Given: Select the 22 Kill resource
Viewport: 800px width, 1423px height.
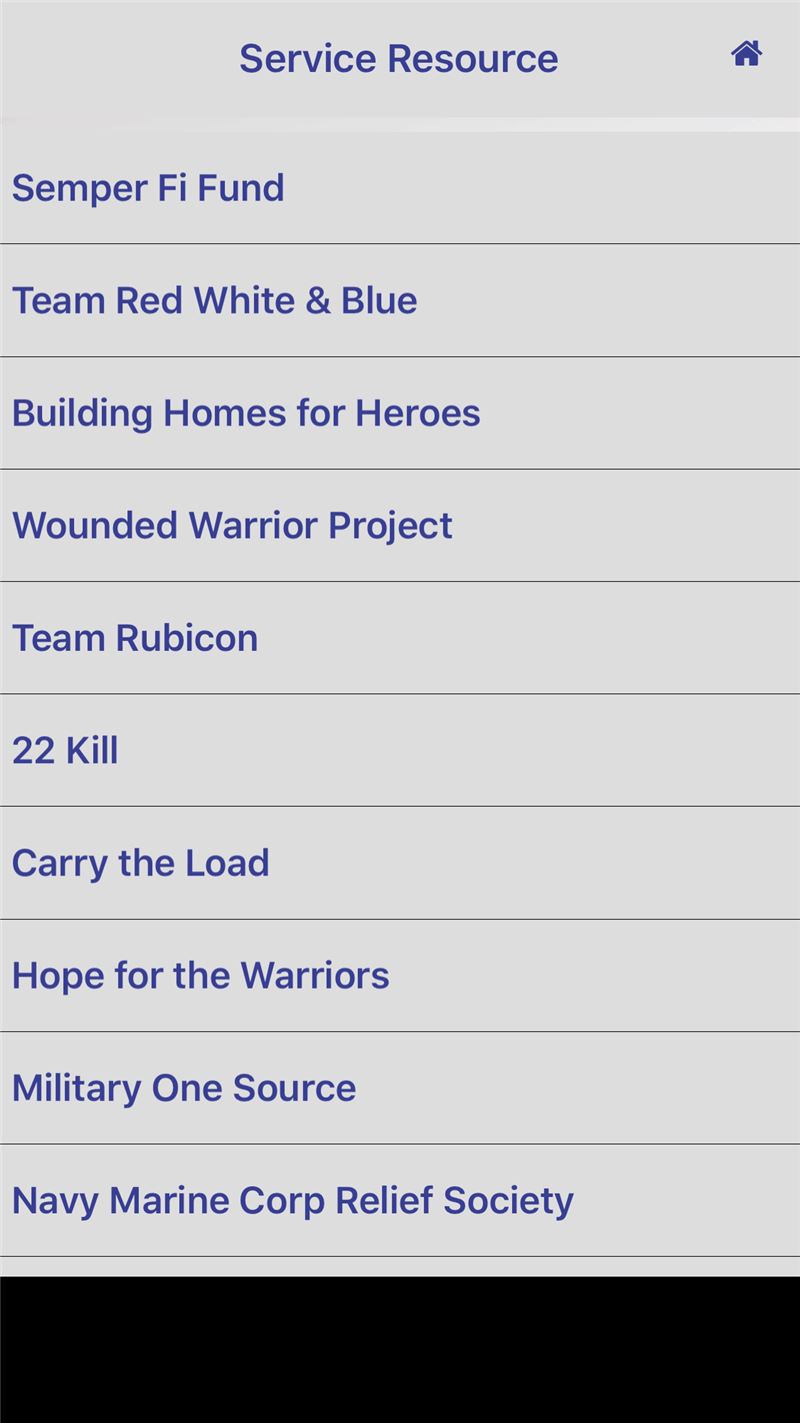Looking at the screenshot, I should coord(400,750).
